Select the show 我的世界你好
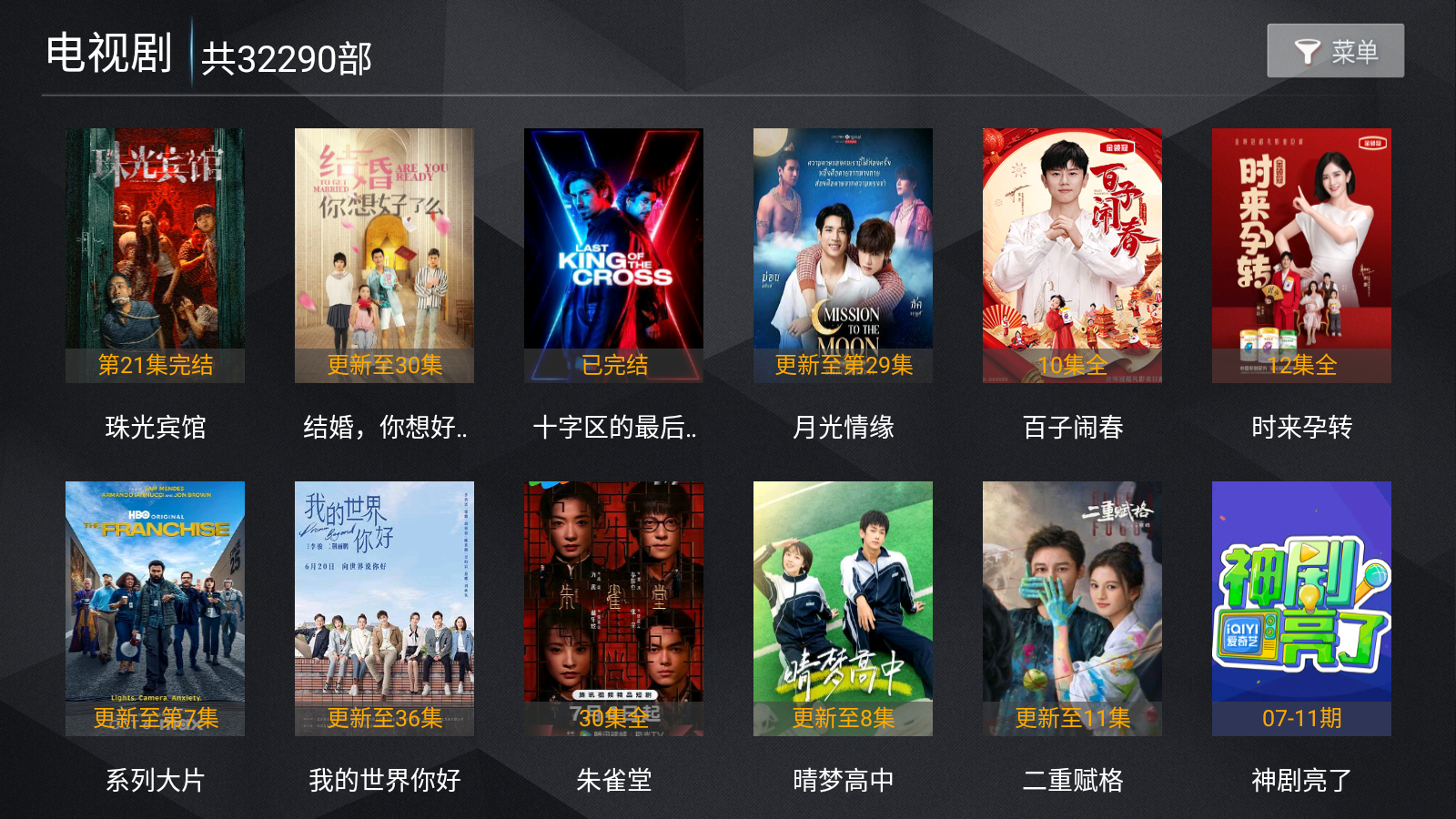1456x819 pixels. pyautogui.click(x=384, y=608)
